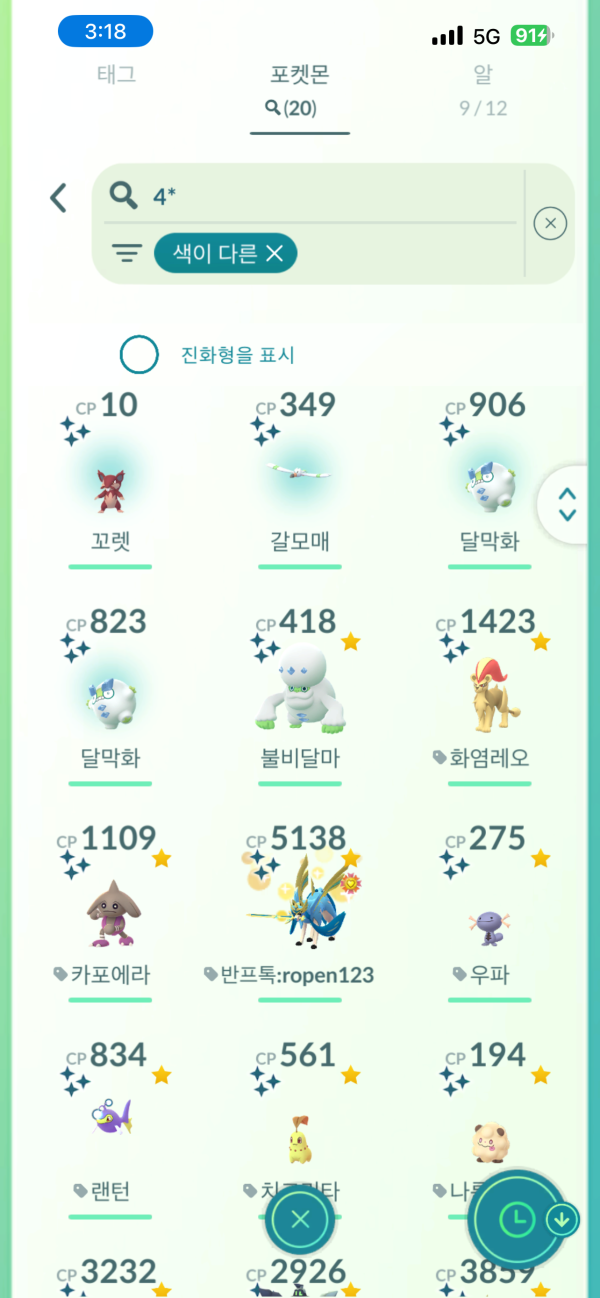600x1298 pixels.
Task: Open the search filter options icon
Action: click(126, 254)
